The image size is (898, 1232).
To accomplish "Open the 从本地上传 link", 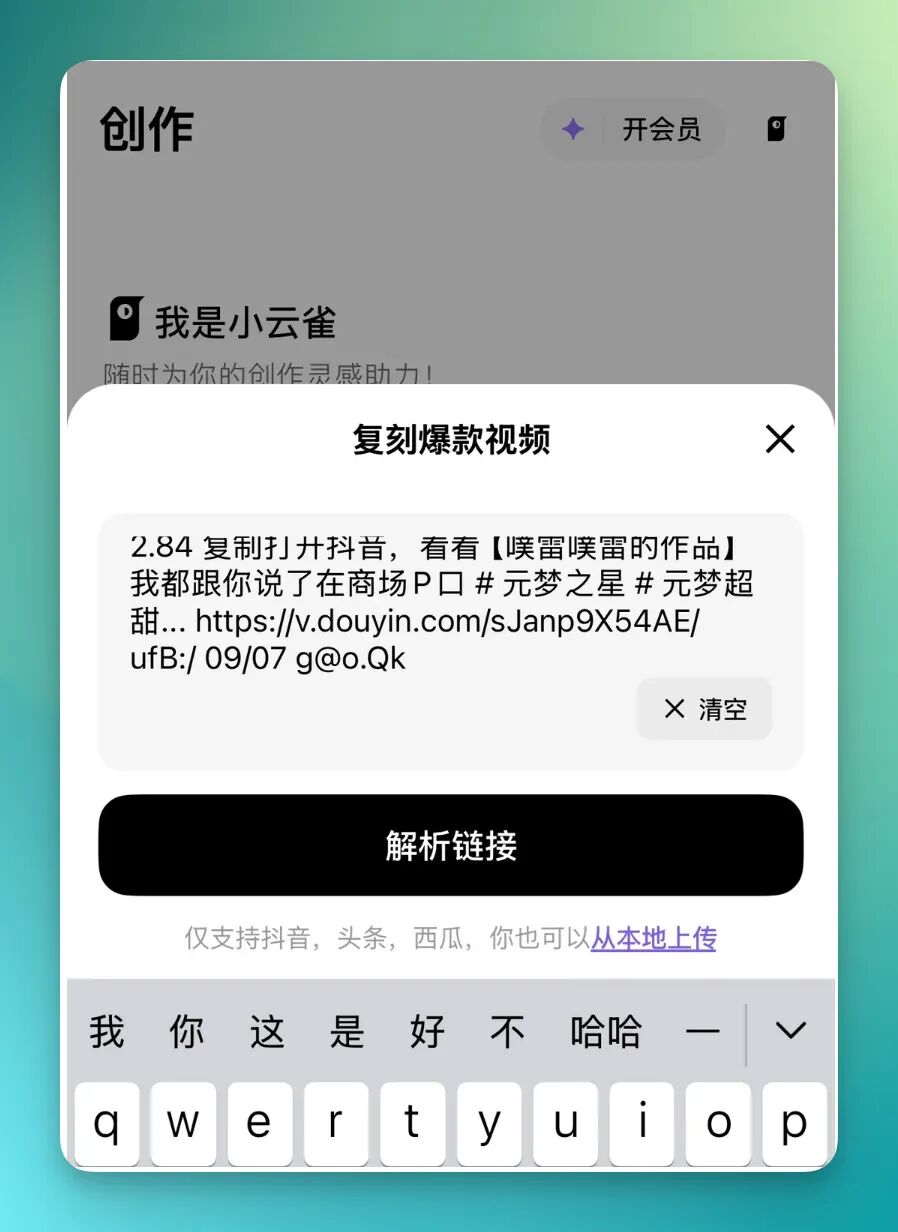I will (x=653, y=938).
